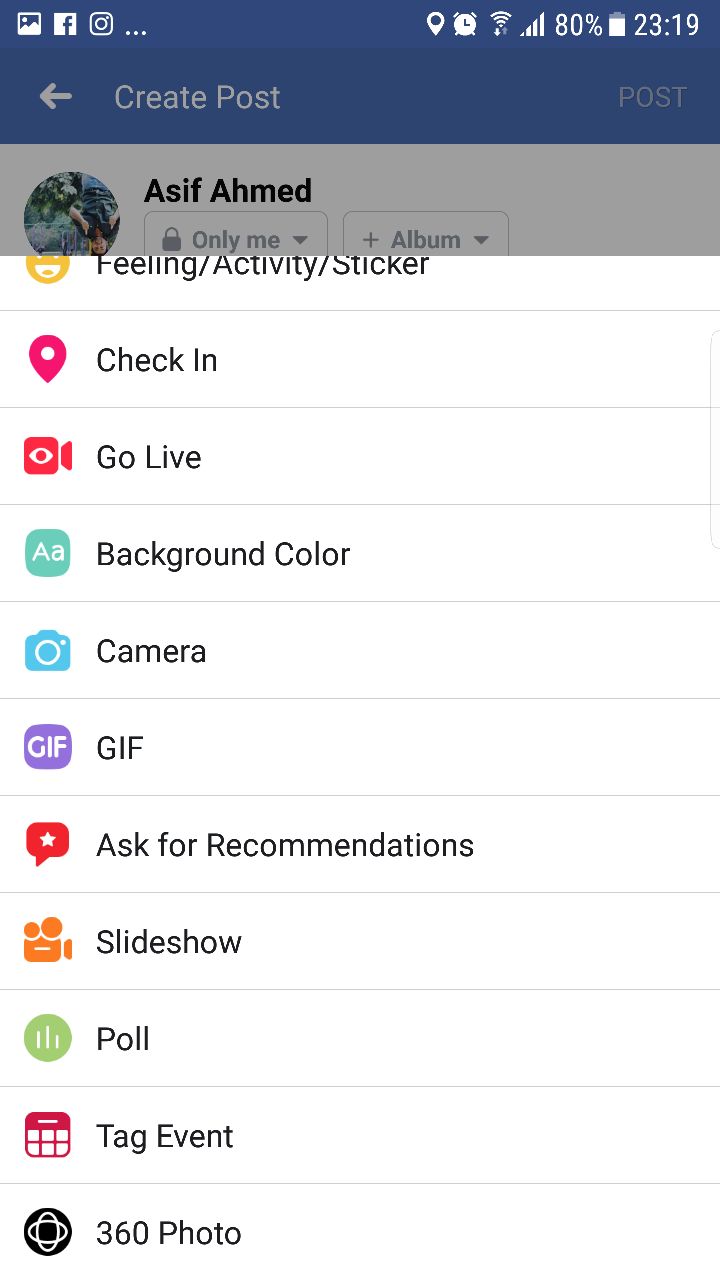The width and height of the screenshot is (720, 1280).
Task: Select Tag Event
Action: [360, 1136]
